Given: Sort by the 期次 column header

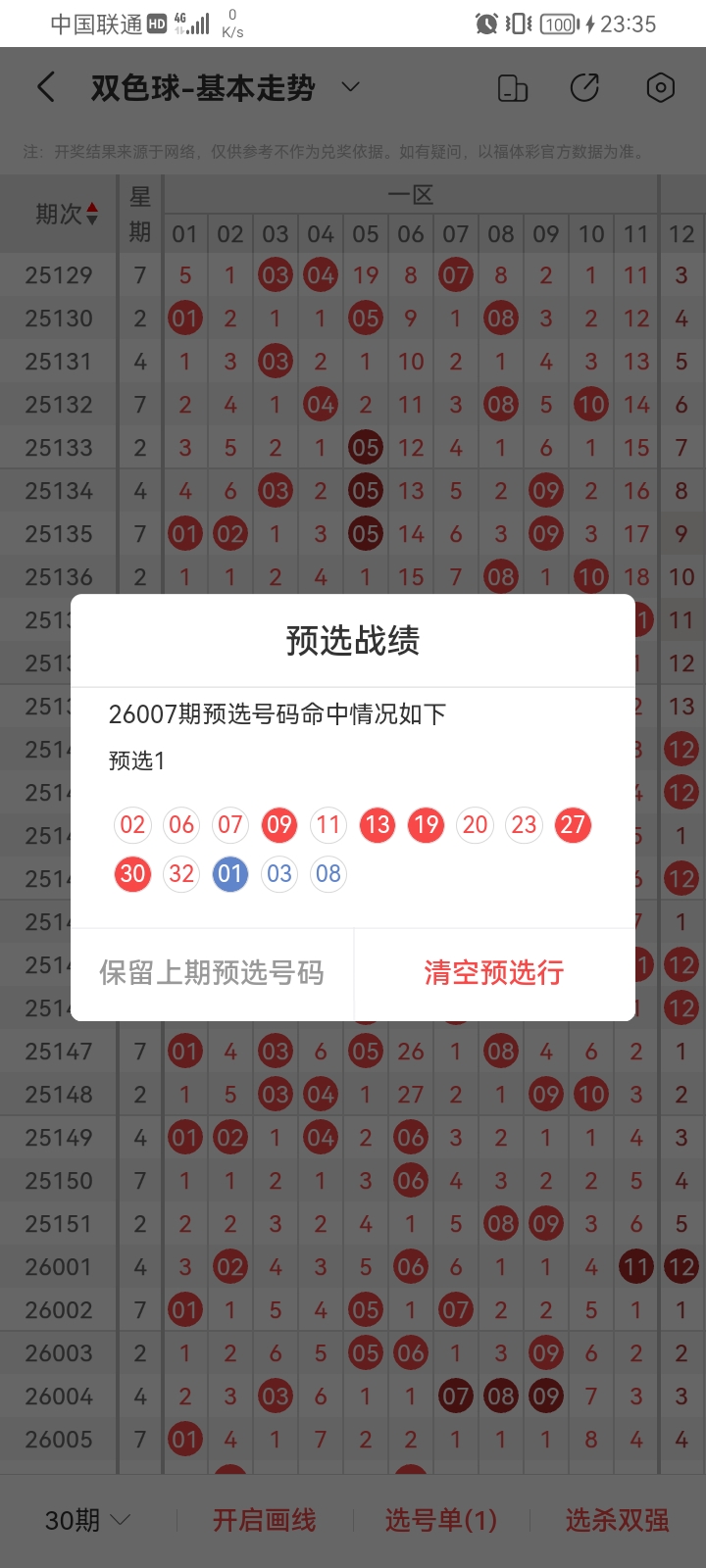Looking at the screenshot, I should 66,214.
